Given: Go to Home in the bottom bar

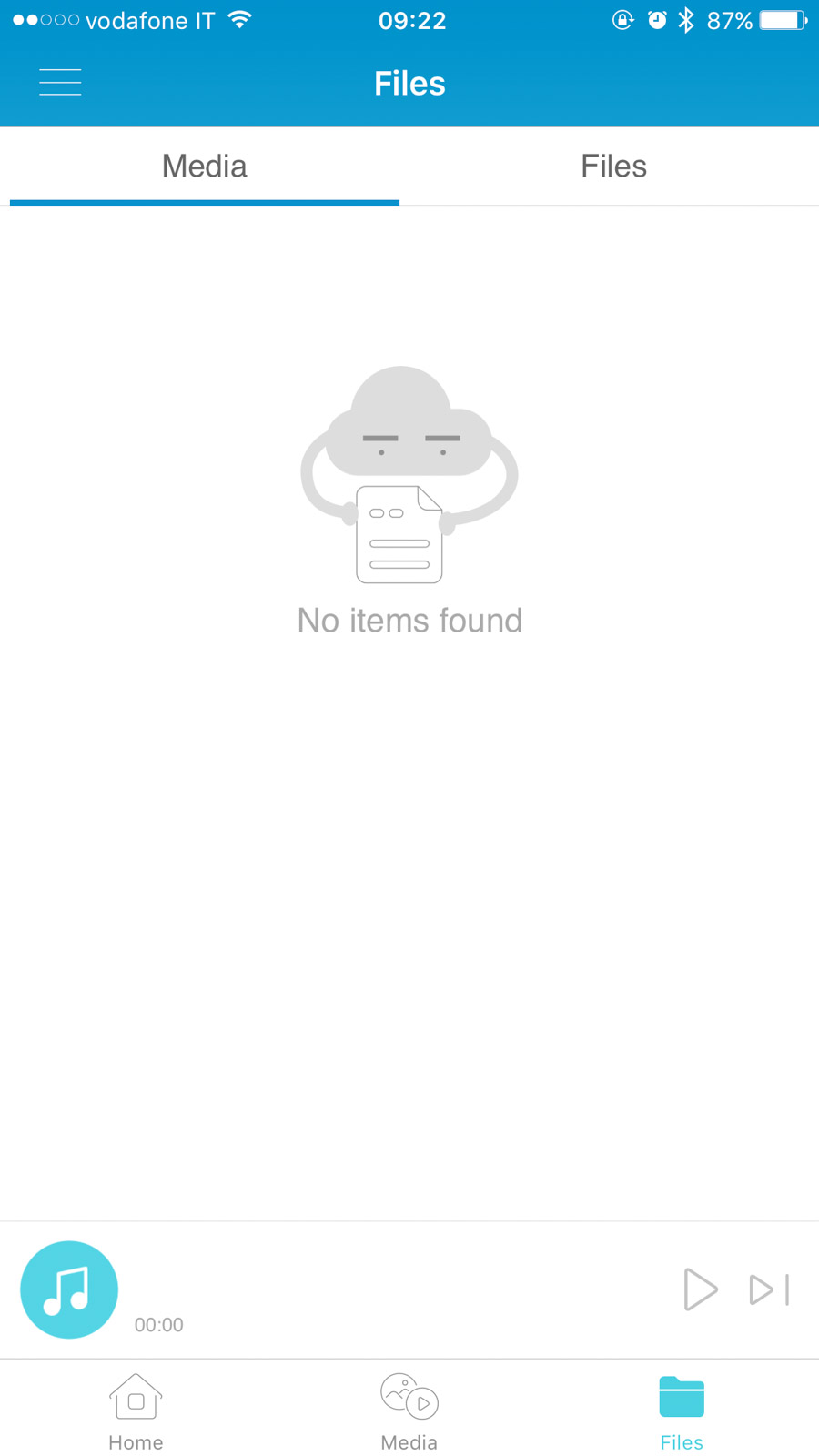Looking at the screenshot, I should pyautogui.click(x=136, y=1411).
